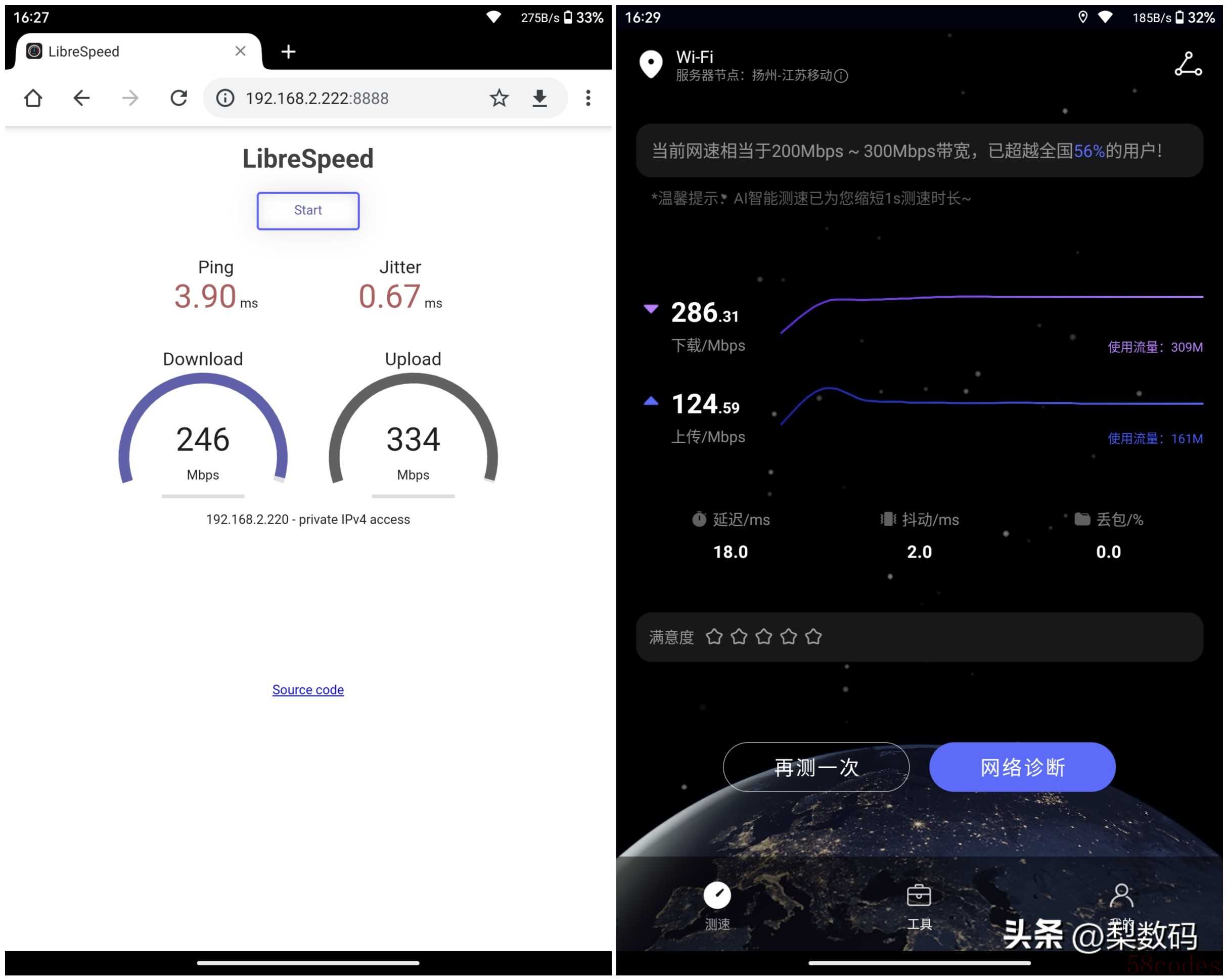The image size is (1228, 980).
Task: Tap 再测一次 to test again
Action: pyautogui.click(x=815, y=767)
